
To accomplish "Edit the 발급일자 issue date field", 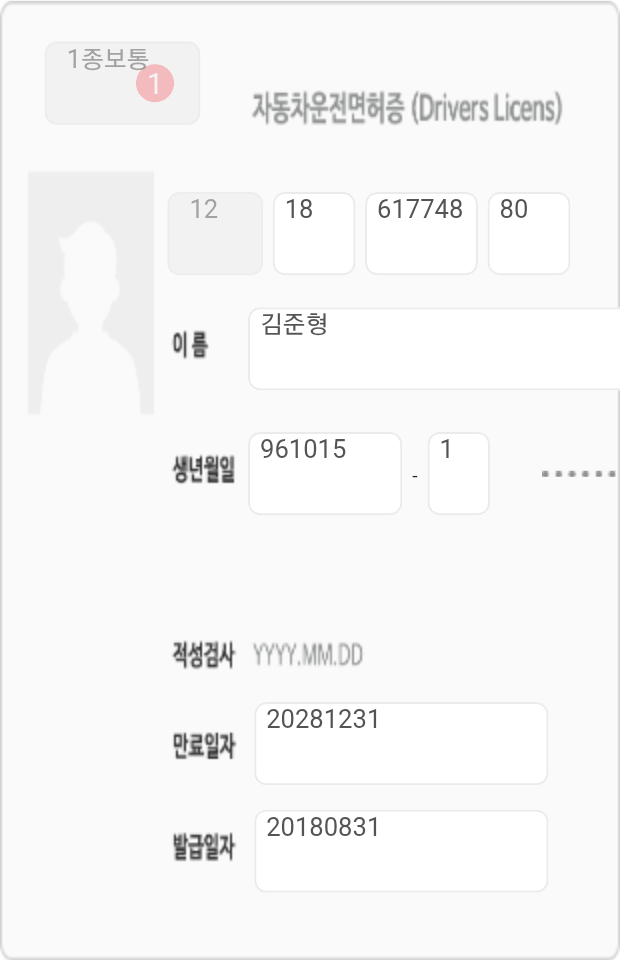I will pyautogui.click(x=401, y=850).
